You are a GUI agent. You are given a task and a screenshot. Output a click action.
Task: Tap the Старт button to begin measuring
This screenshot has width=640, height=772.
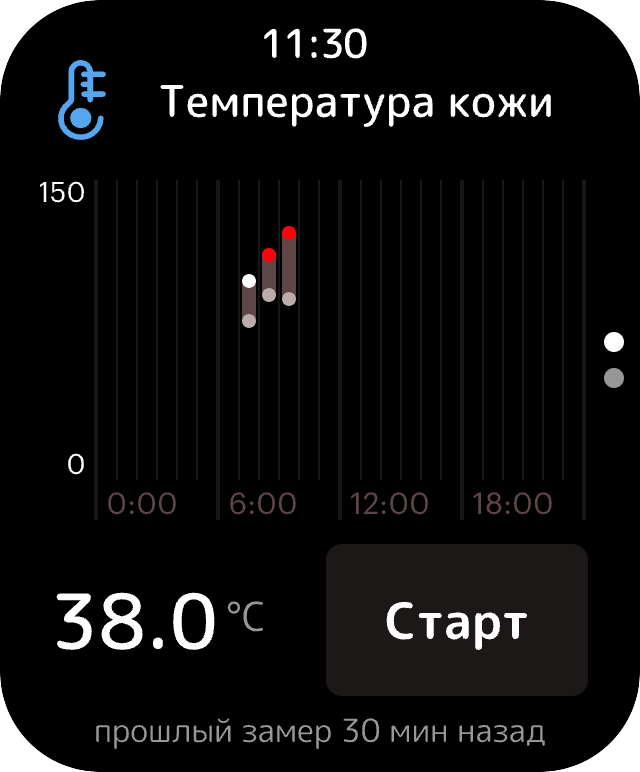click(x=456, y=620)
